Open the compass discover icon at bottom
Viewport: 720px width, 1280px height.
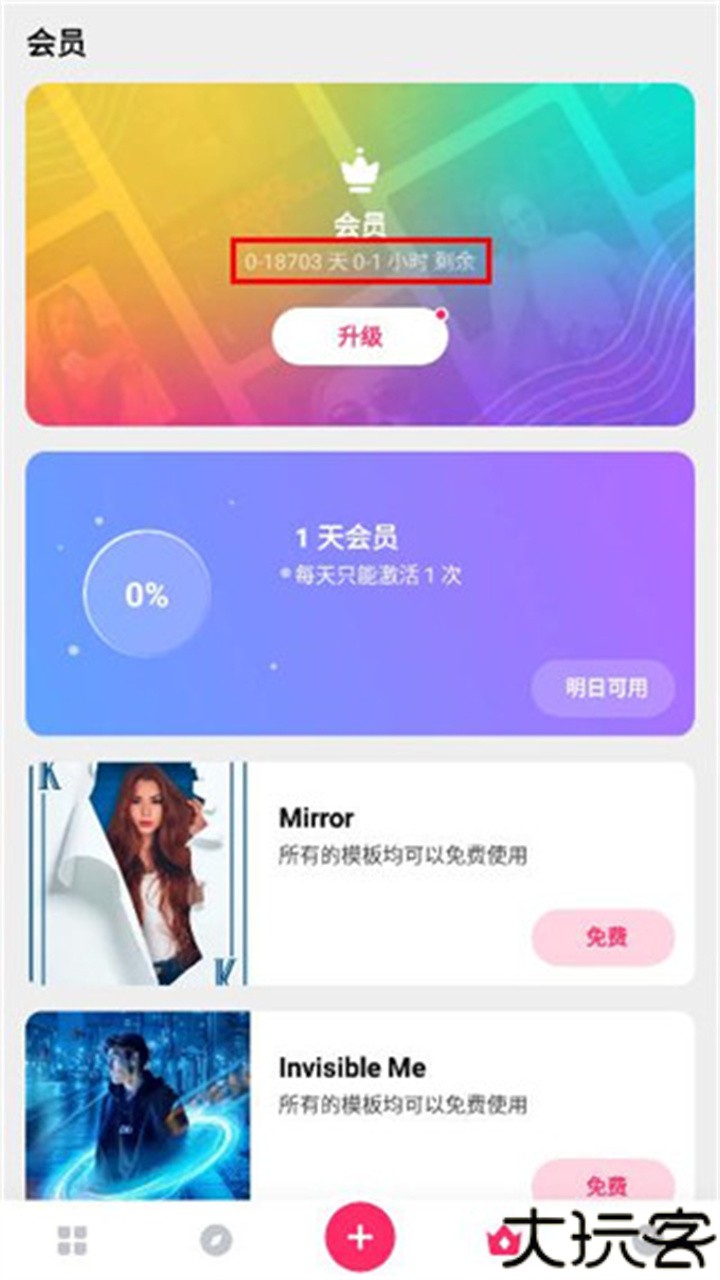(x=213, y=1240)
